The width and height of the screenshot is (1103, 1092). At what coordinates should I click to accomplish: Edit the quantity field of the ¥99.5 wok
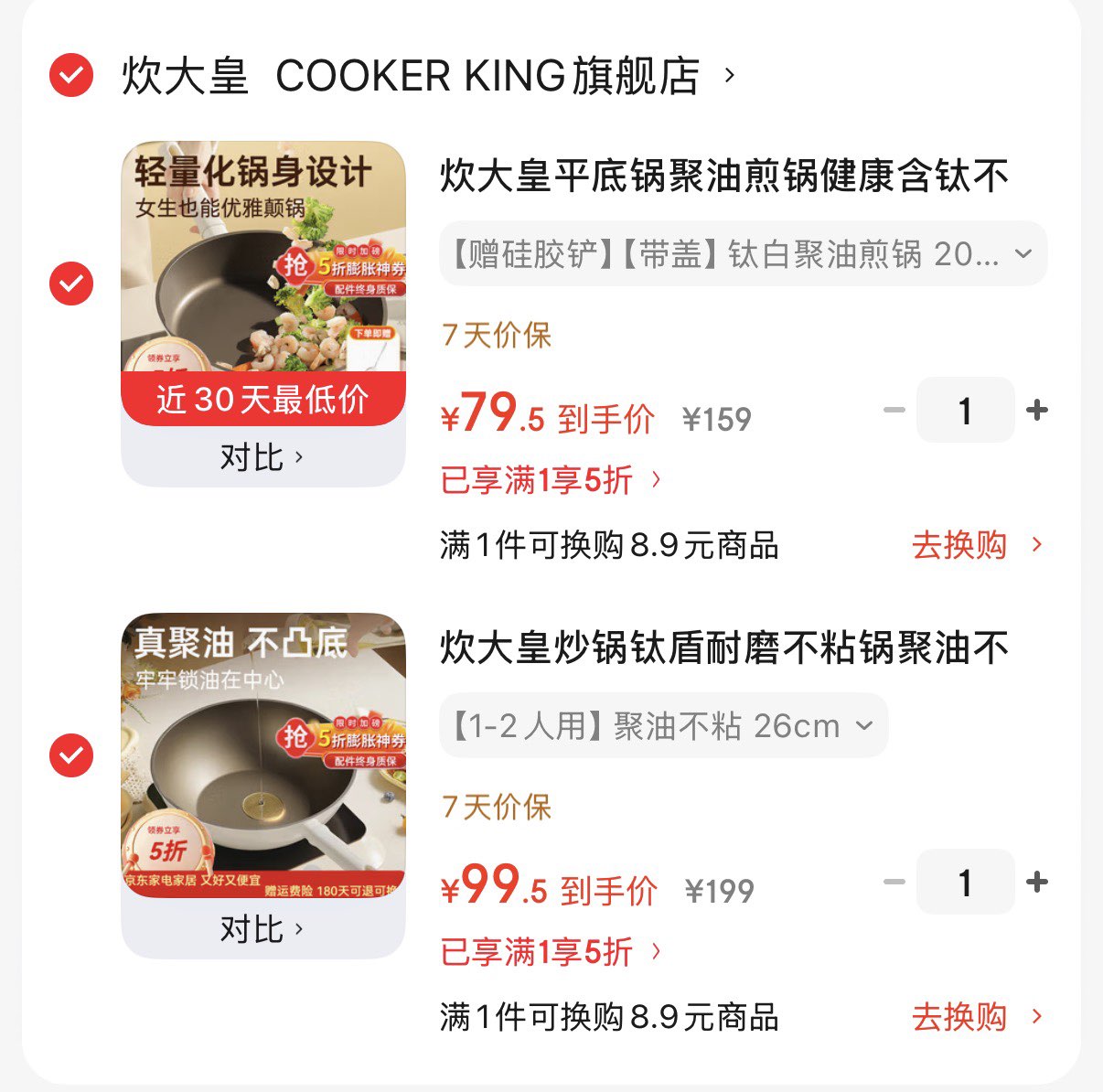coord(965,882)
